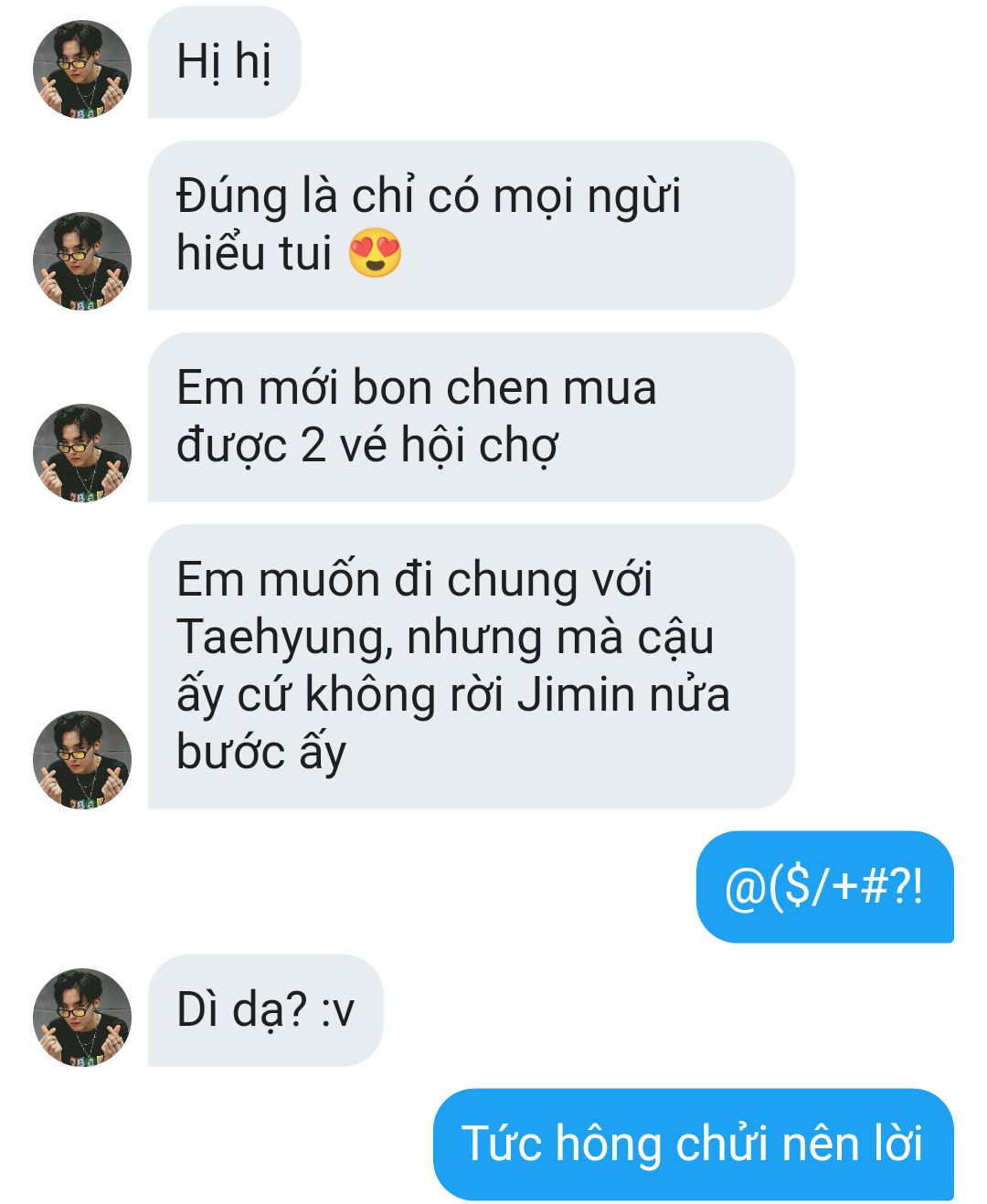987x1204 pixels.
Task: Open sender's avatar beside "Hị hị" message
Action: 82,69
